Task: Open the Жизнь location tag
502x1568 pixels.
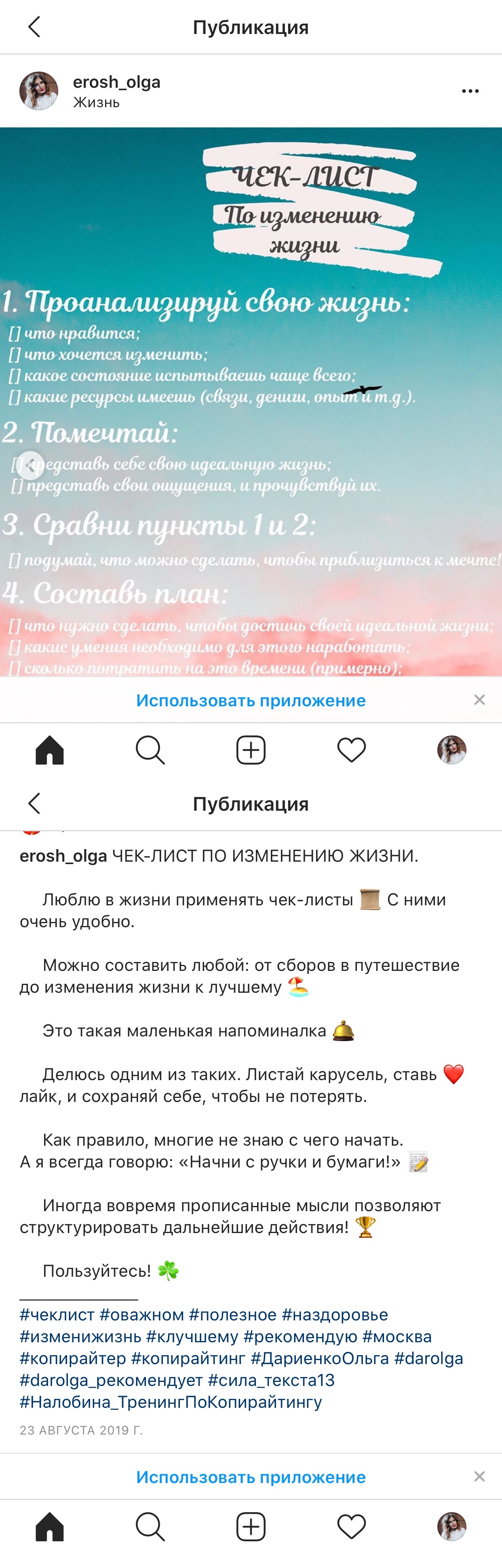Action: click(x=96, y=102)
